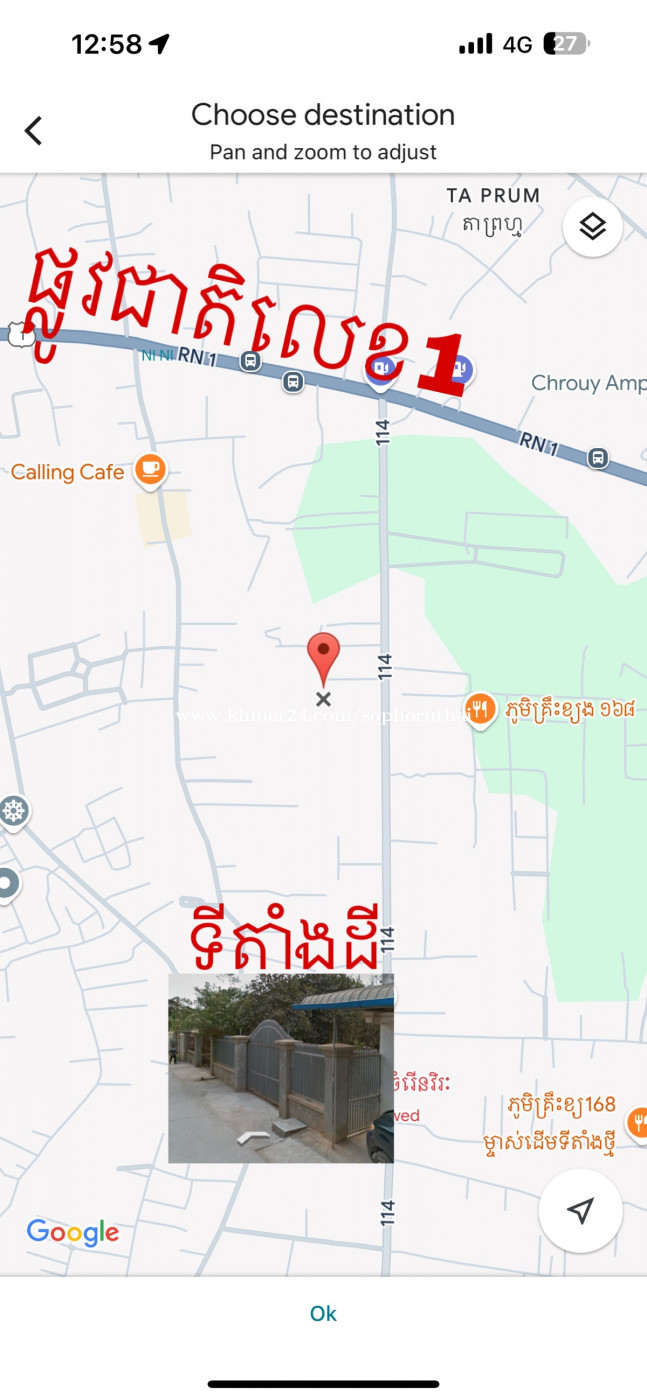Select the Calling Cafe marker
Screen dimensions: 647x1400
point(150,471)
